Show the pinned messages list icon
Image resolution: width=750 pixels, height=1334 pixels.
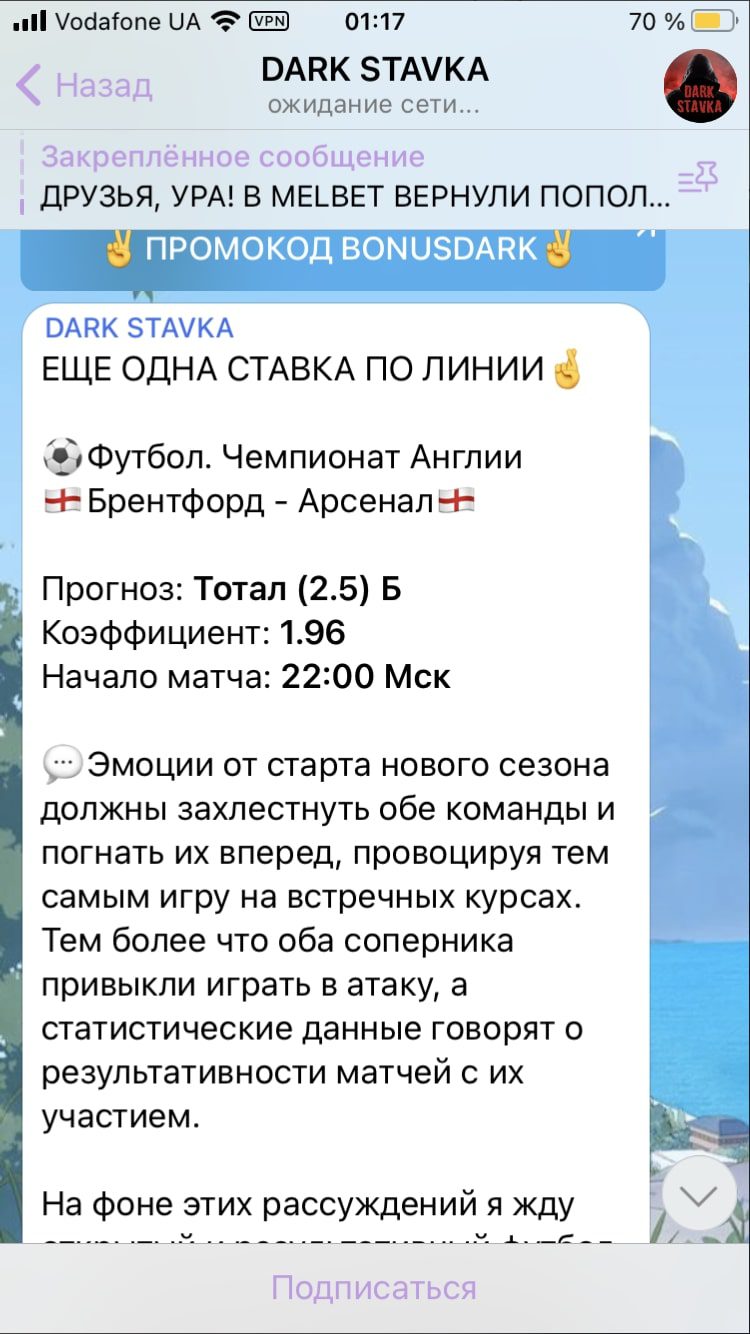697,180
